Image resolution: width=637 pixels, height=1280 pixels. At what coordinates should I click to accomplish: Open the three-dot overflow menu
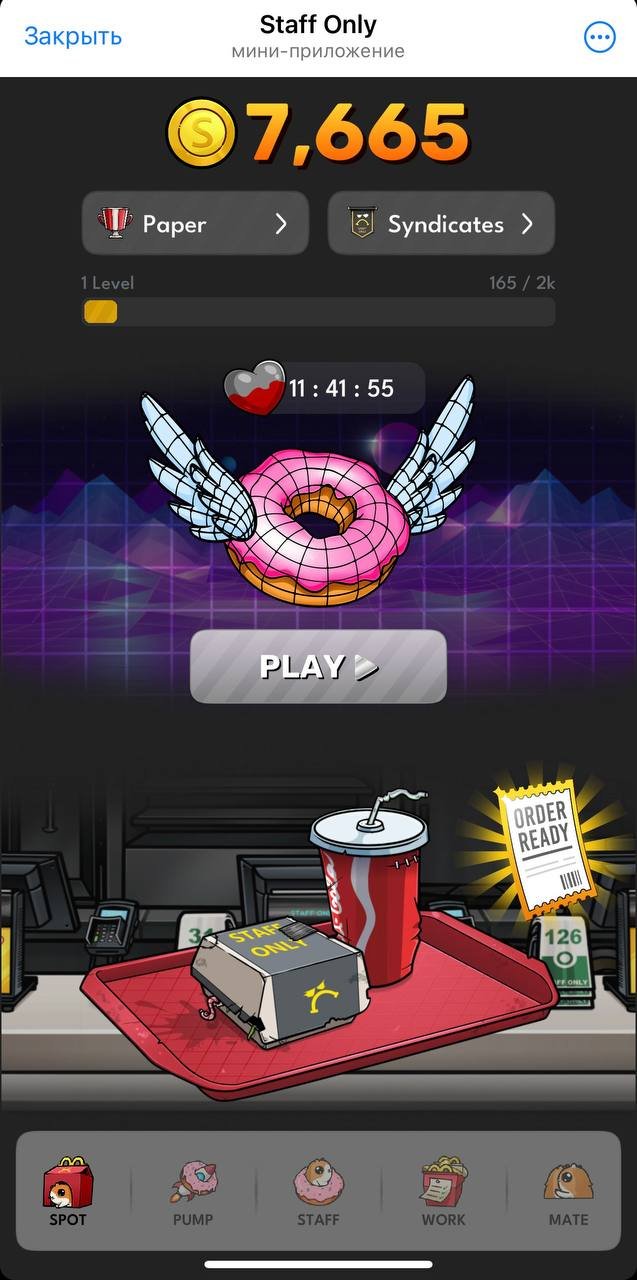[x=599, y=38]
